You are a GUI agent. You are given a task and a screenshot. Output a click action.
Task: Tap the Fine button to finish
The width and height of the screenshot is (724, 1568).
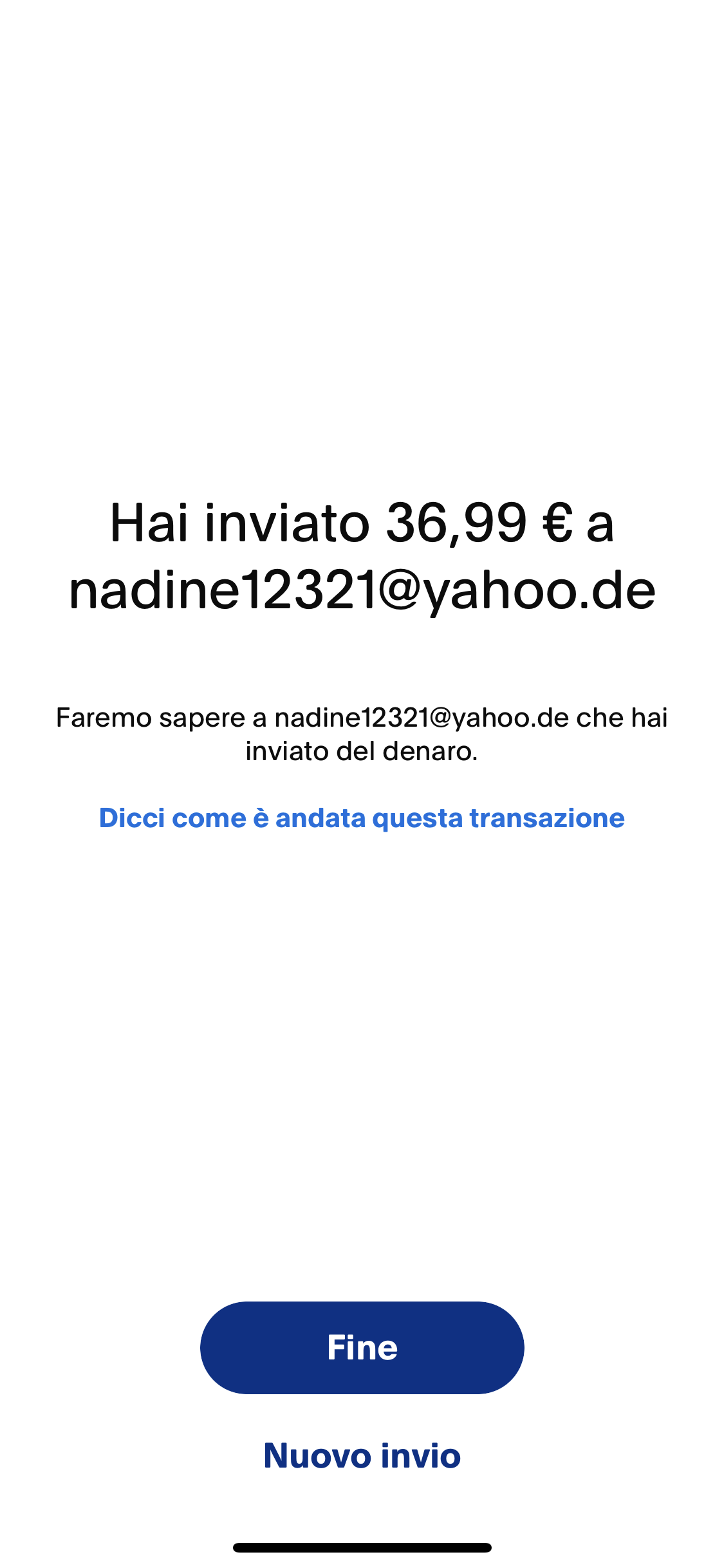click(362, 1347)
